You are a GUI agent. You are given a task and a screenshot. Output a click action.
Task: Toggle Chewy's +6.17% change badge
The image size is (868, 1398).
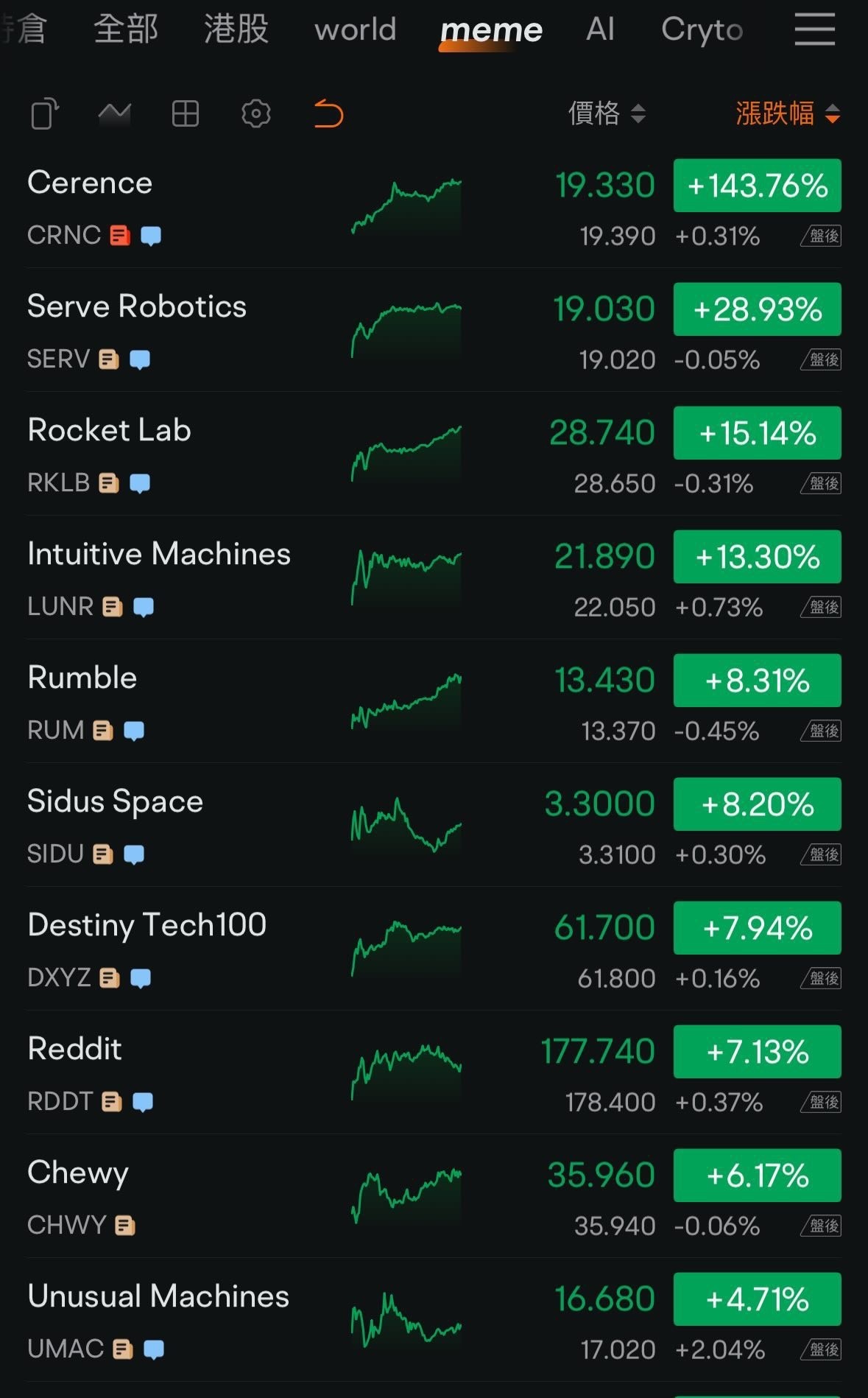pos(757,1175)
